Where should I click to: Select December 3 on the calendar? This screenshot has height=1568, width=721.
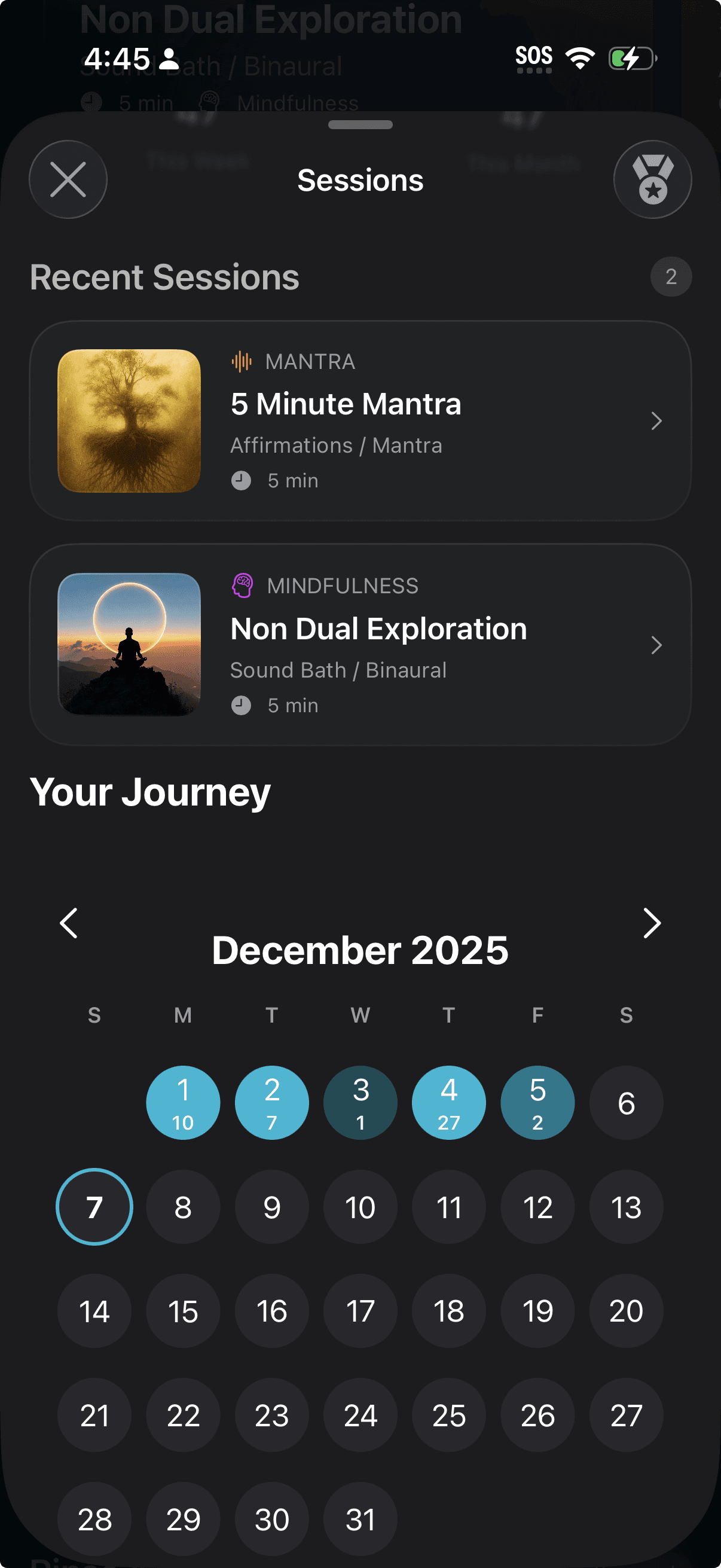pyautogui.click(x=360, y=1102)
